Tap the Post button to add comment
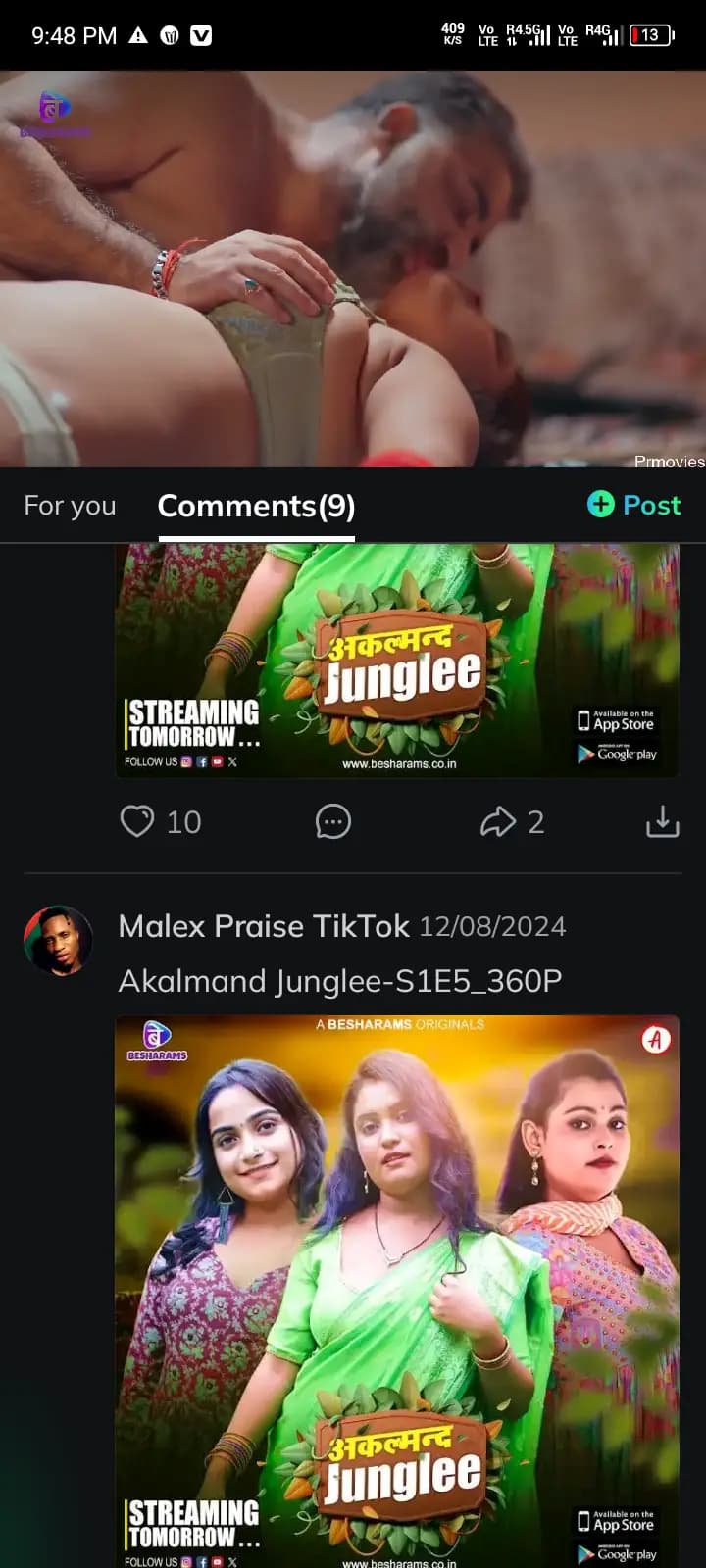 click(633, 505)
